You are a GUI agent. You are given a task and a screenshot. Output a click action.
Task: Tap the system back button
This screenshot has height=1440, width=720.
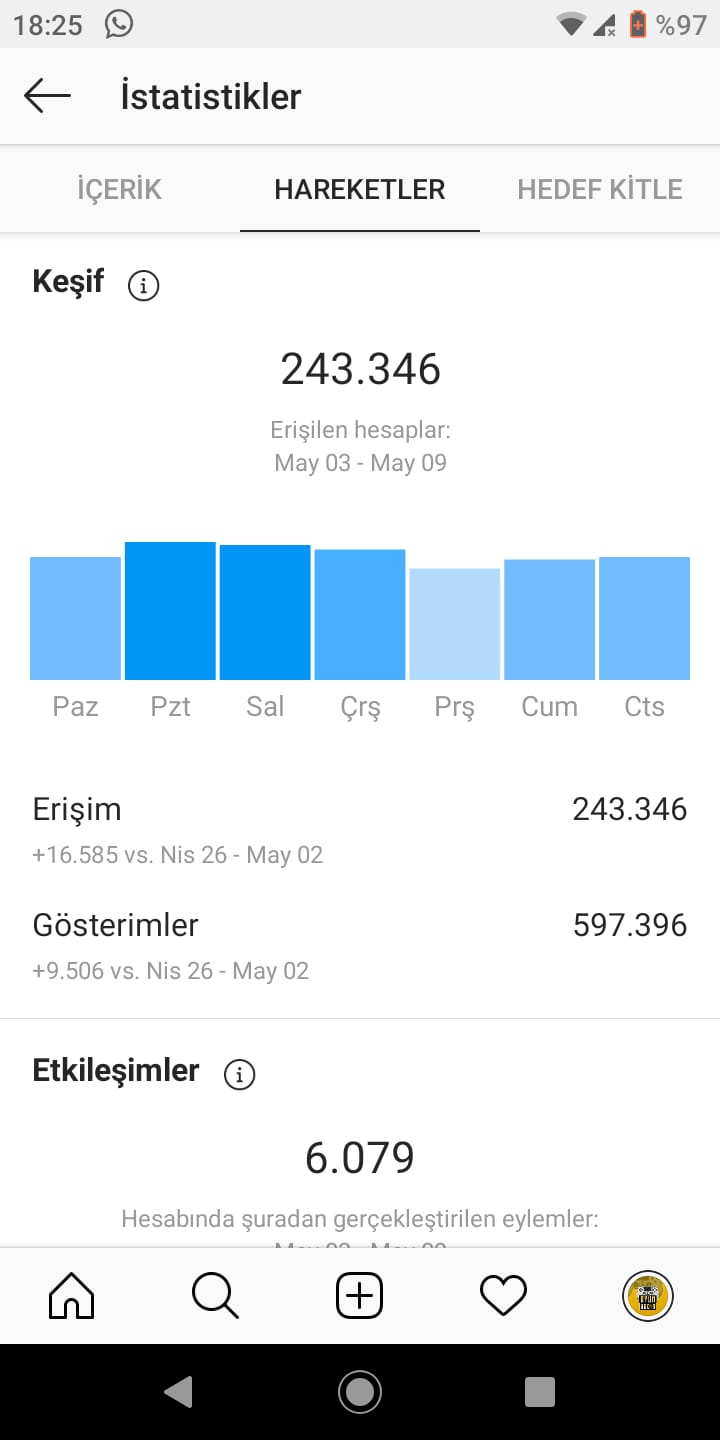[x=179, y=1391]
